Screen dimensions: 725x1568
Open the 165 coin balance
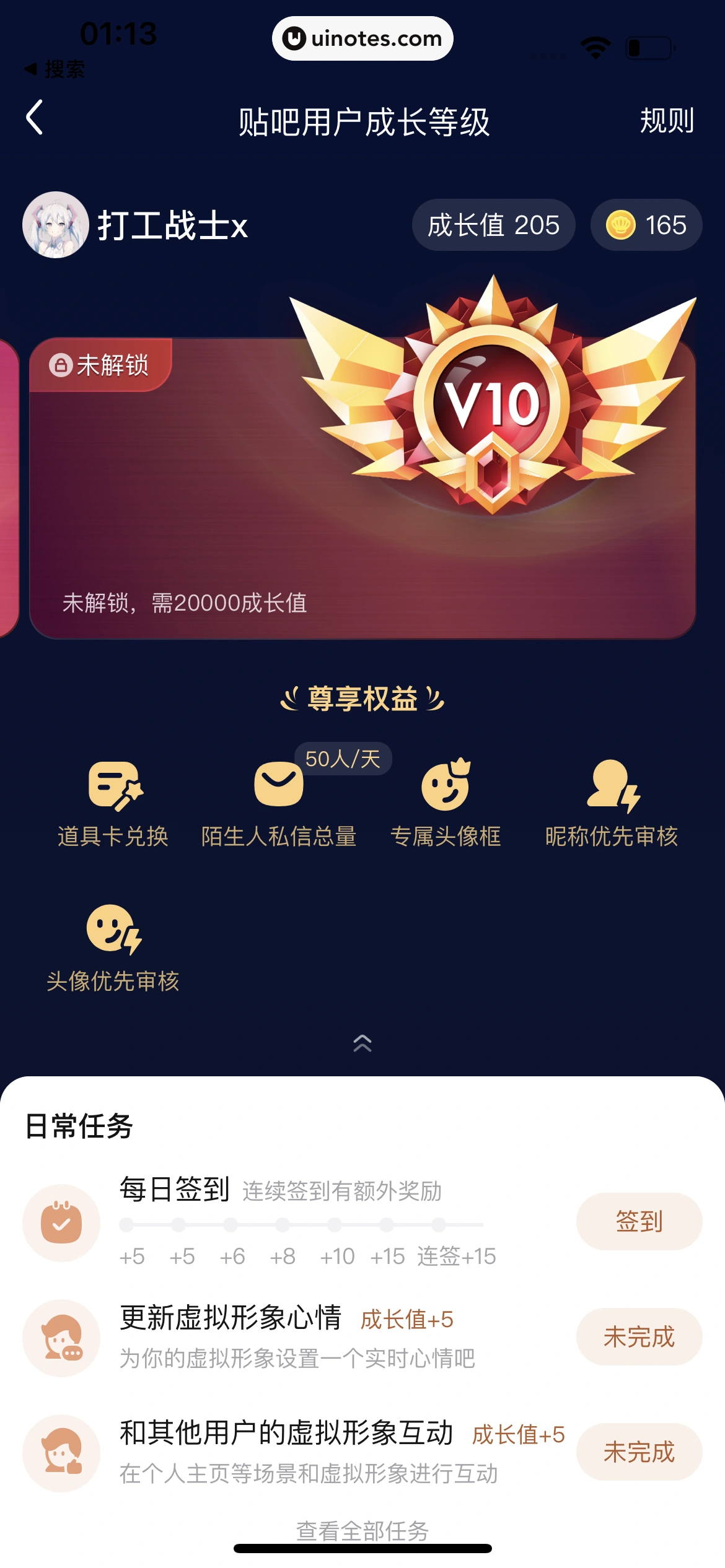click(x=646, y=225)
